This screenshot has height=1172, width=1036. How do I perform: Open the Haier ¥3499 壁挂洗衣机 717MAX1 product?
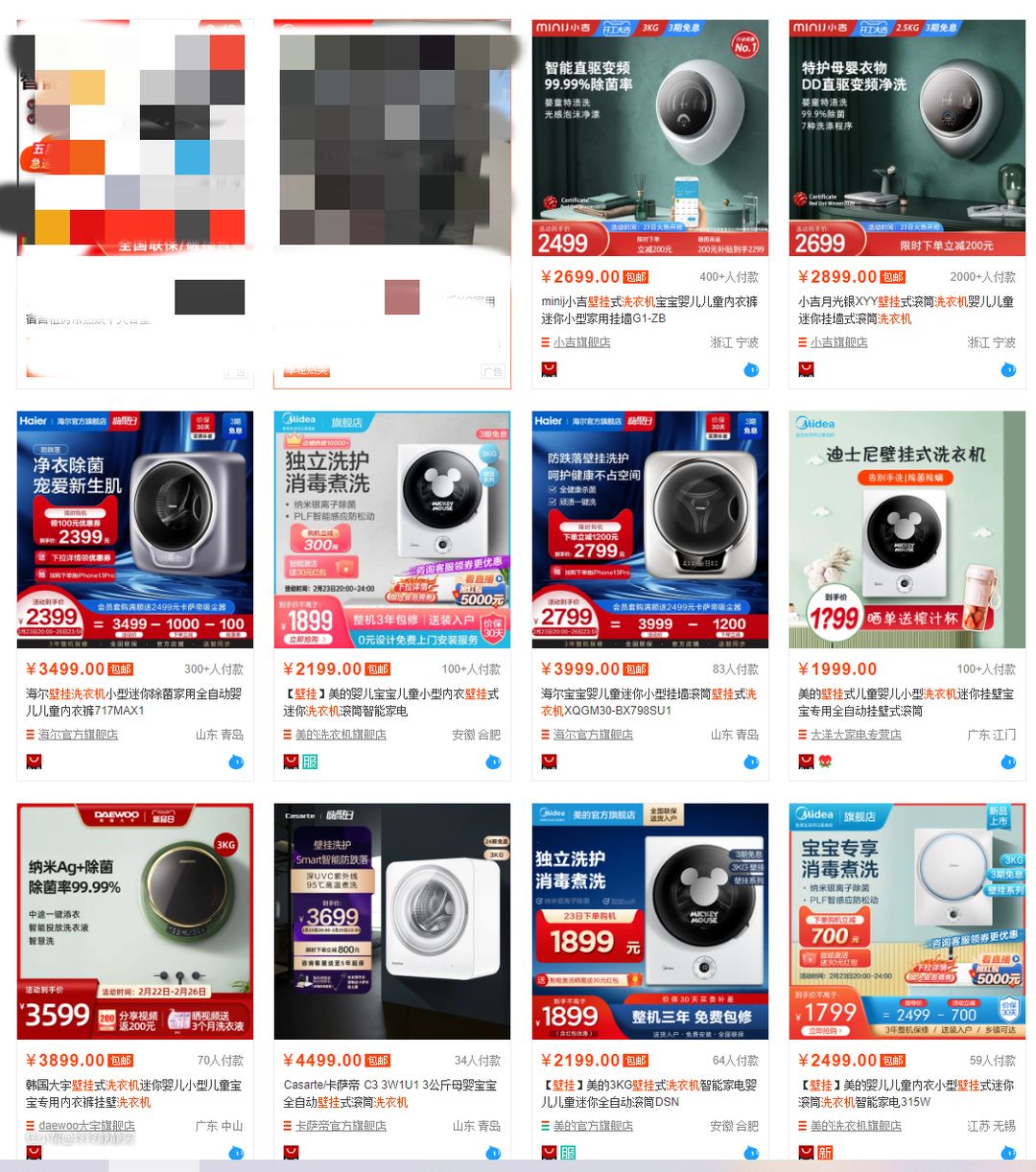click(x=134, y=529)
